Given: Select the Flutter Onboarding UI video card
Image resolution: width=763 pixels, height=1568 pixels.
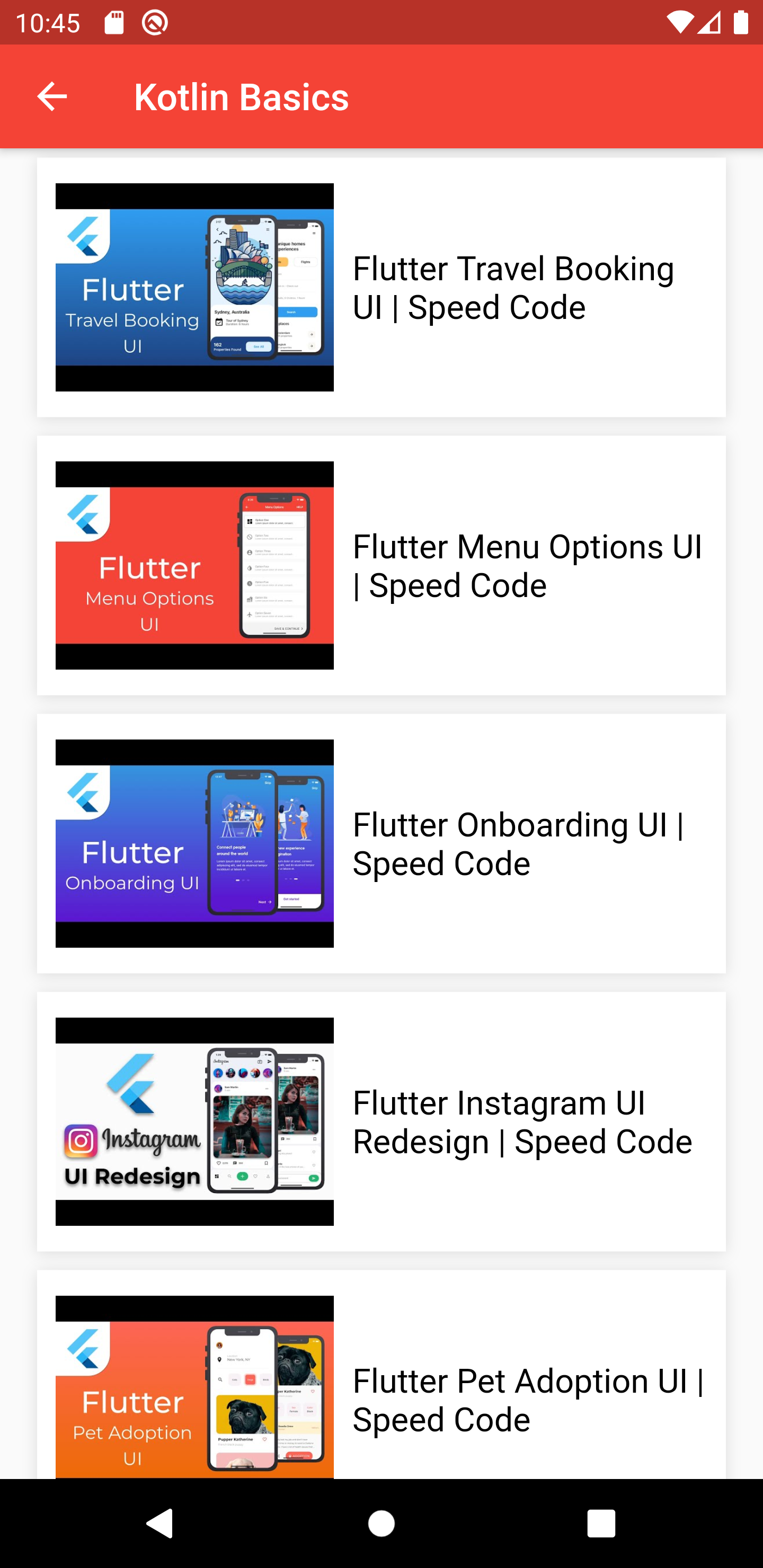Looking at the screenshot, I should pyautogui.click(x=381, y=844).
